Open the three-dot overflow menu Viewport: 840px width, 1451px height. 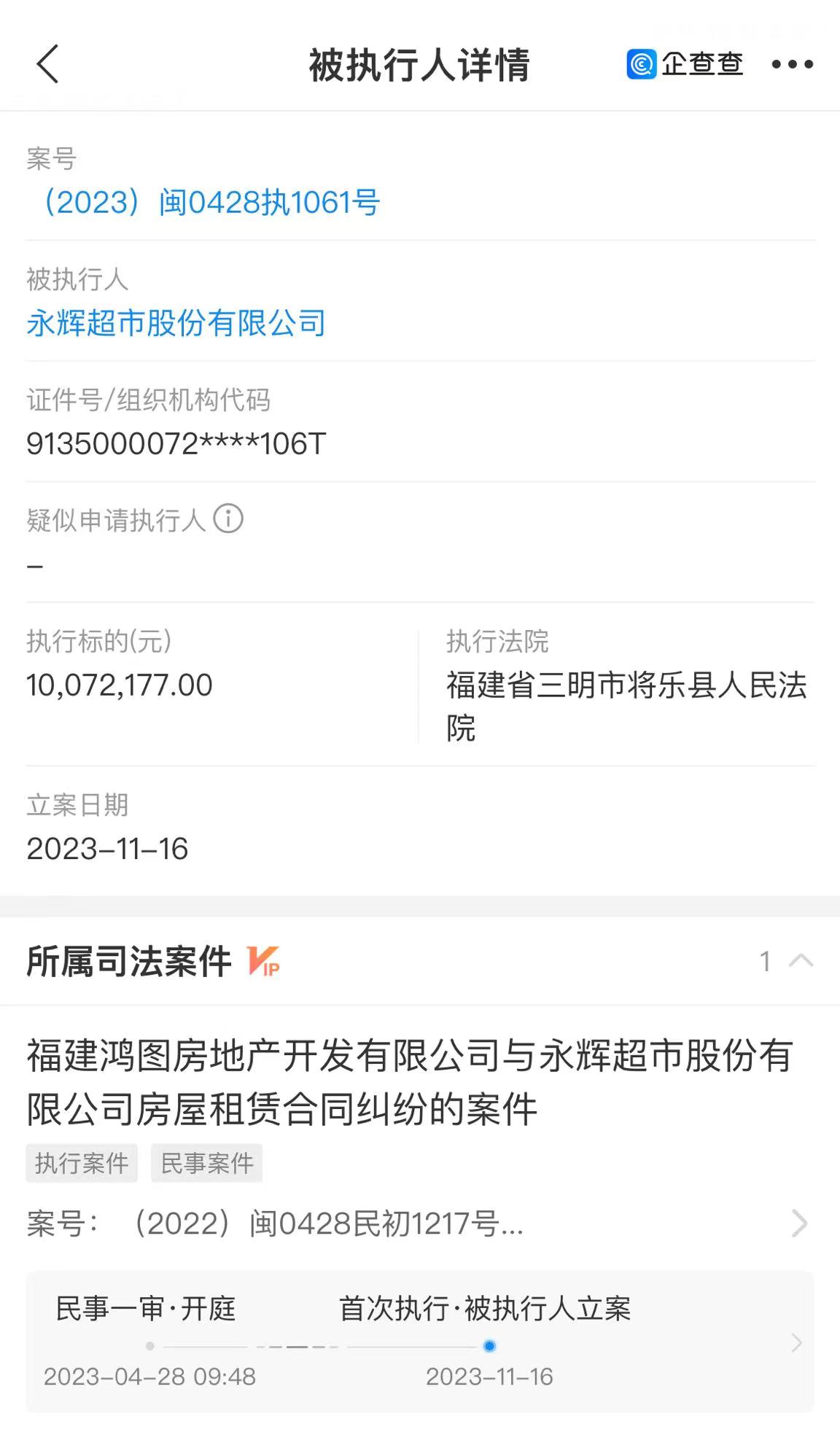point(792,64)
